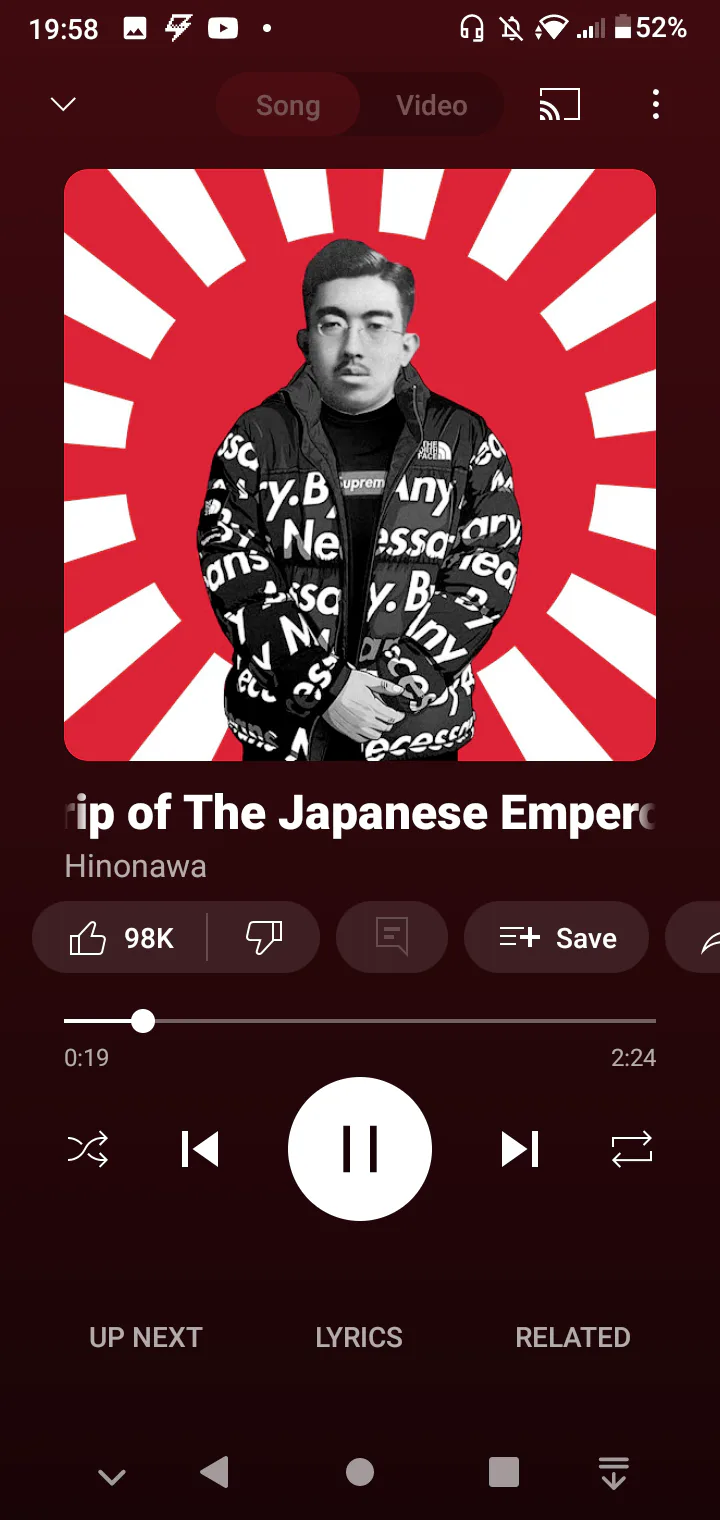Viewport: 720px width, 1520px height.
Task: Toggle shuffle playback
Action: point(88,1150)
